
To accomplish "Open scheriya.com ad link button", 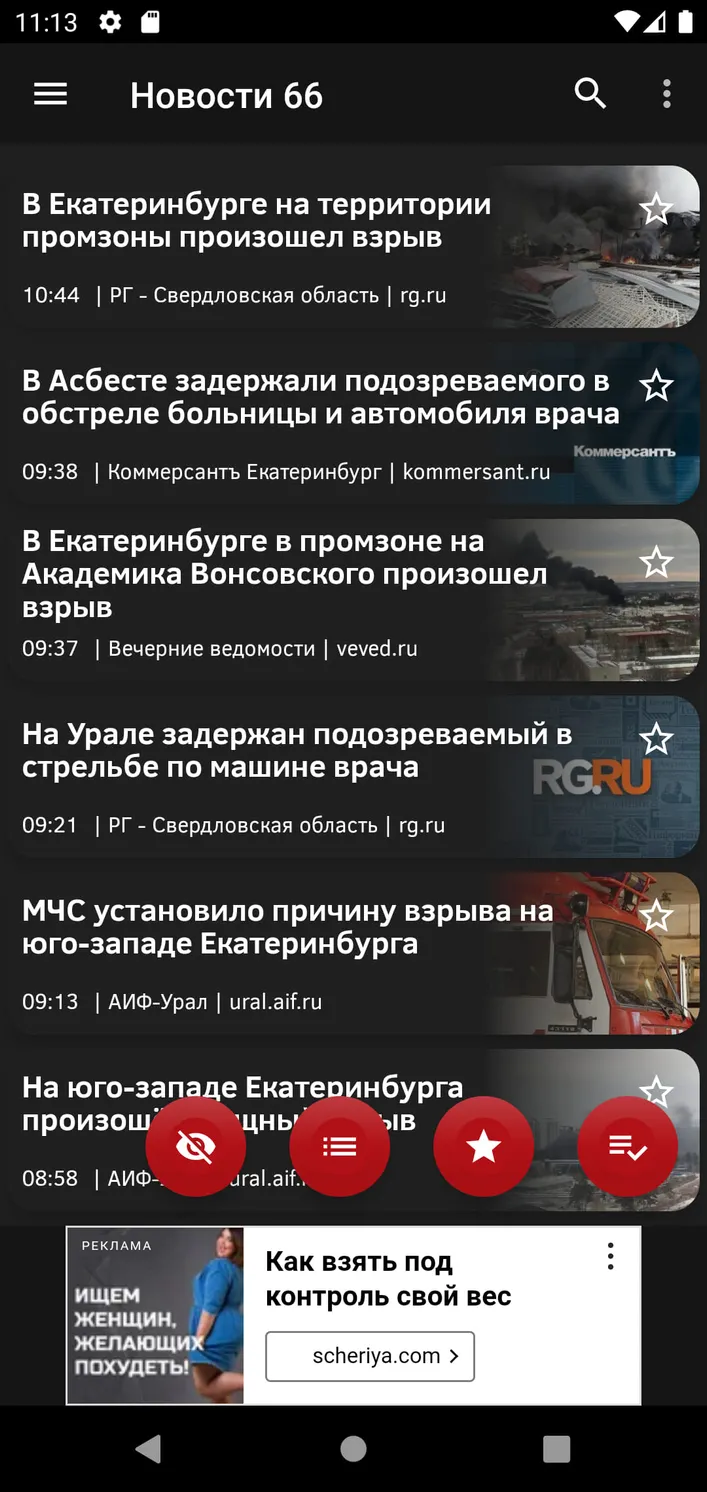I will [x=370, y=1356].
